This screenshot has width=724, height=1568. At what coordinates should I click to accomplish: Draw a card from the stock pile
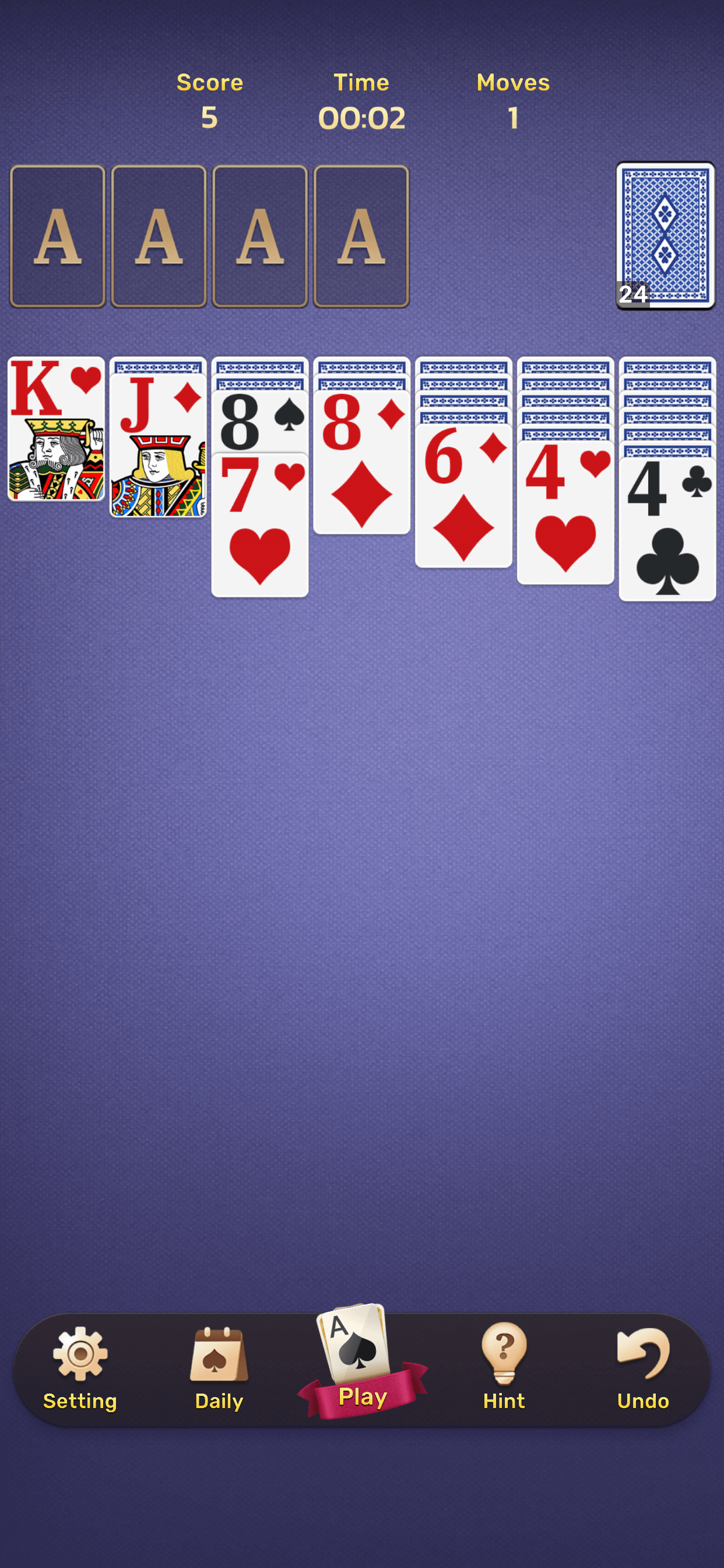click(x=665, y=236)
